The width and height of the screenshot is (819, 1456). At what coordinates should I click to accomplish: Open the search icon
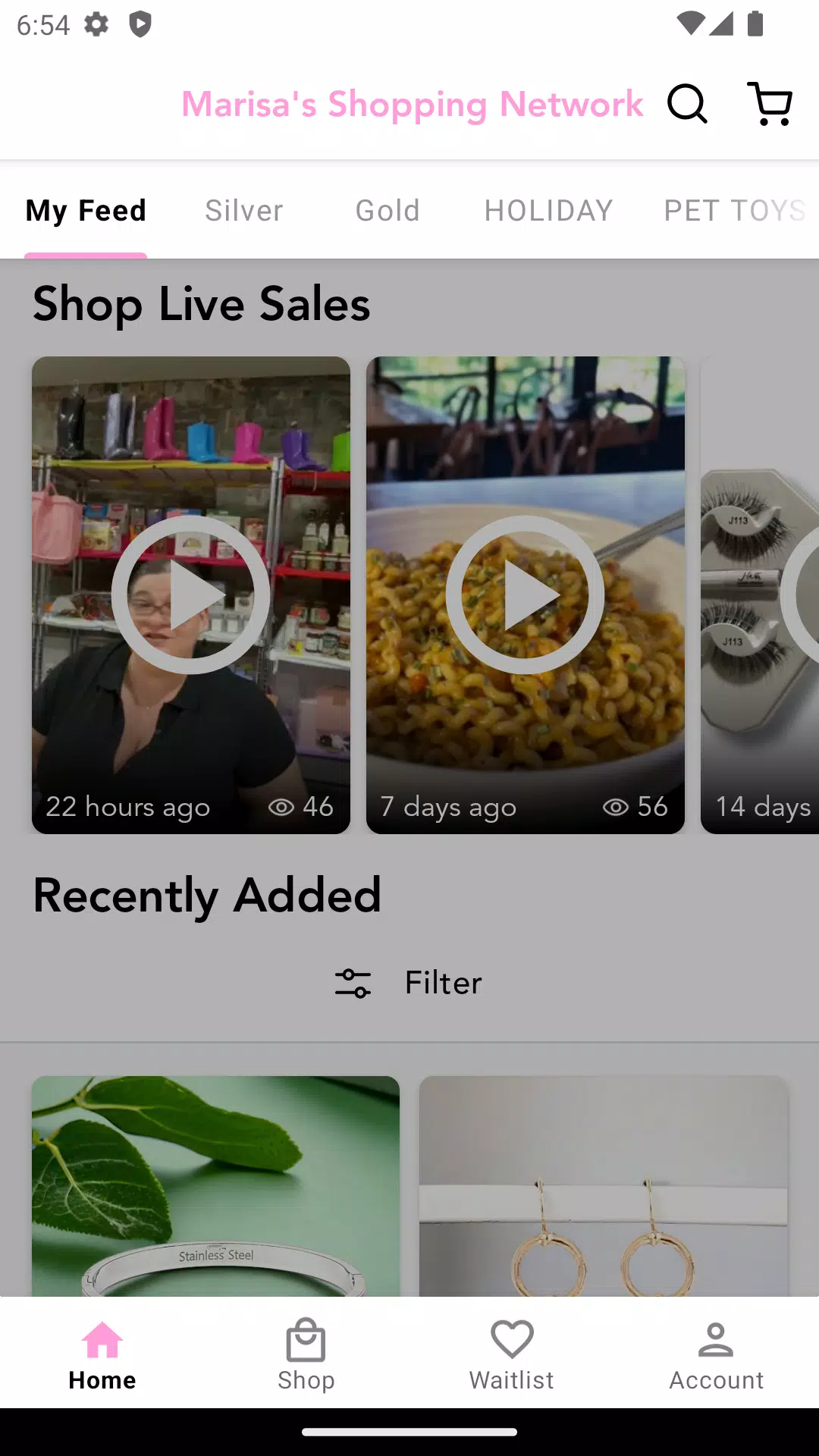[x=687, y=104]
